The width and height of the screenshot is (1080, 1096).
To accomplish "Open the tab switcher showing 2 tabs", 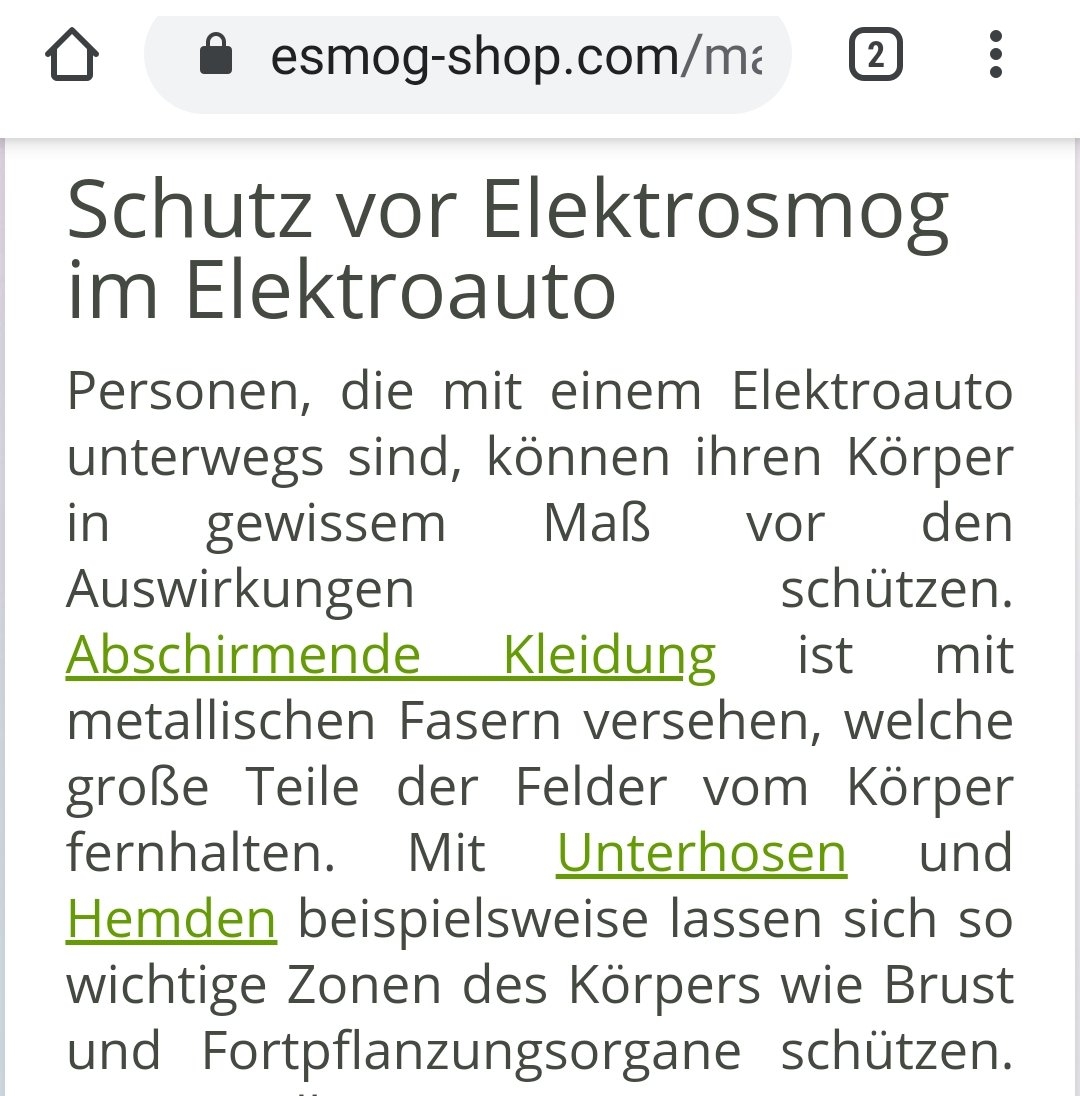I will 875,57.
